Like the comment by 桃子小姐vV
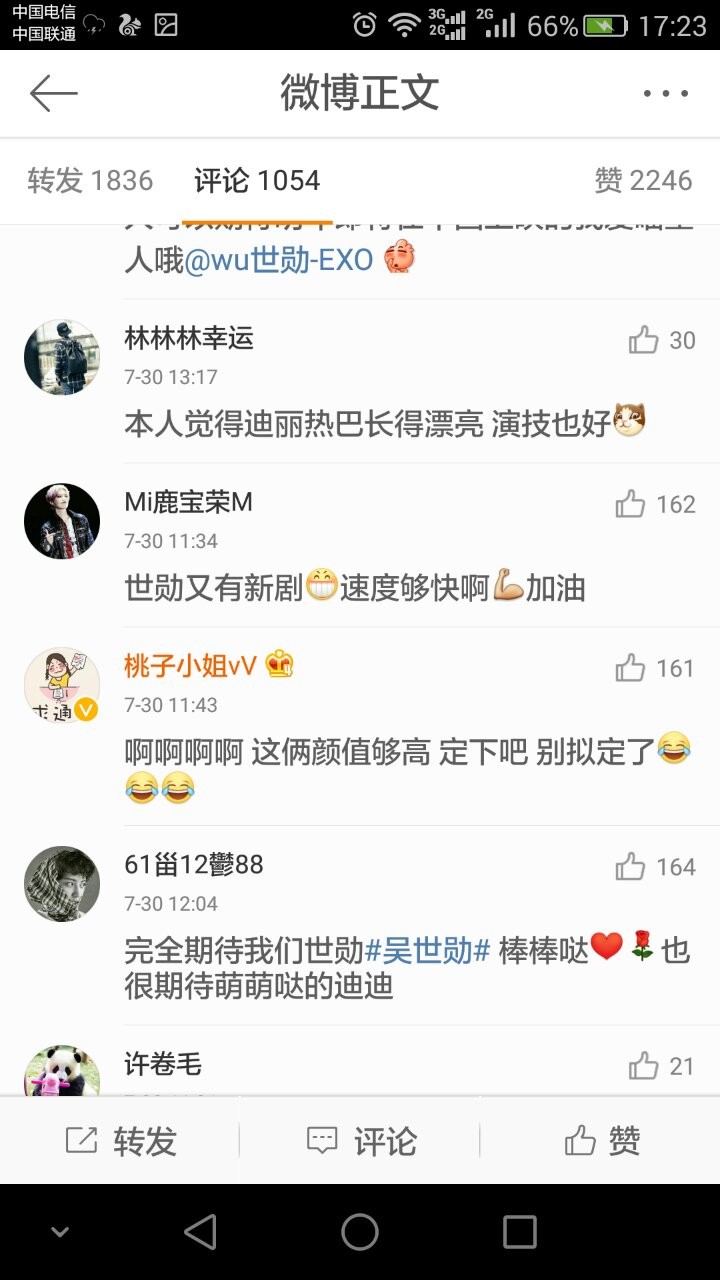720x1280 pixels. tap(655, 668)
